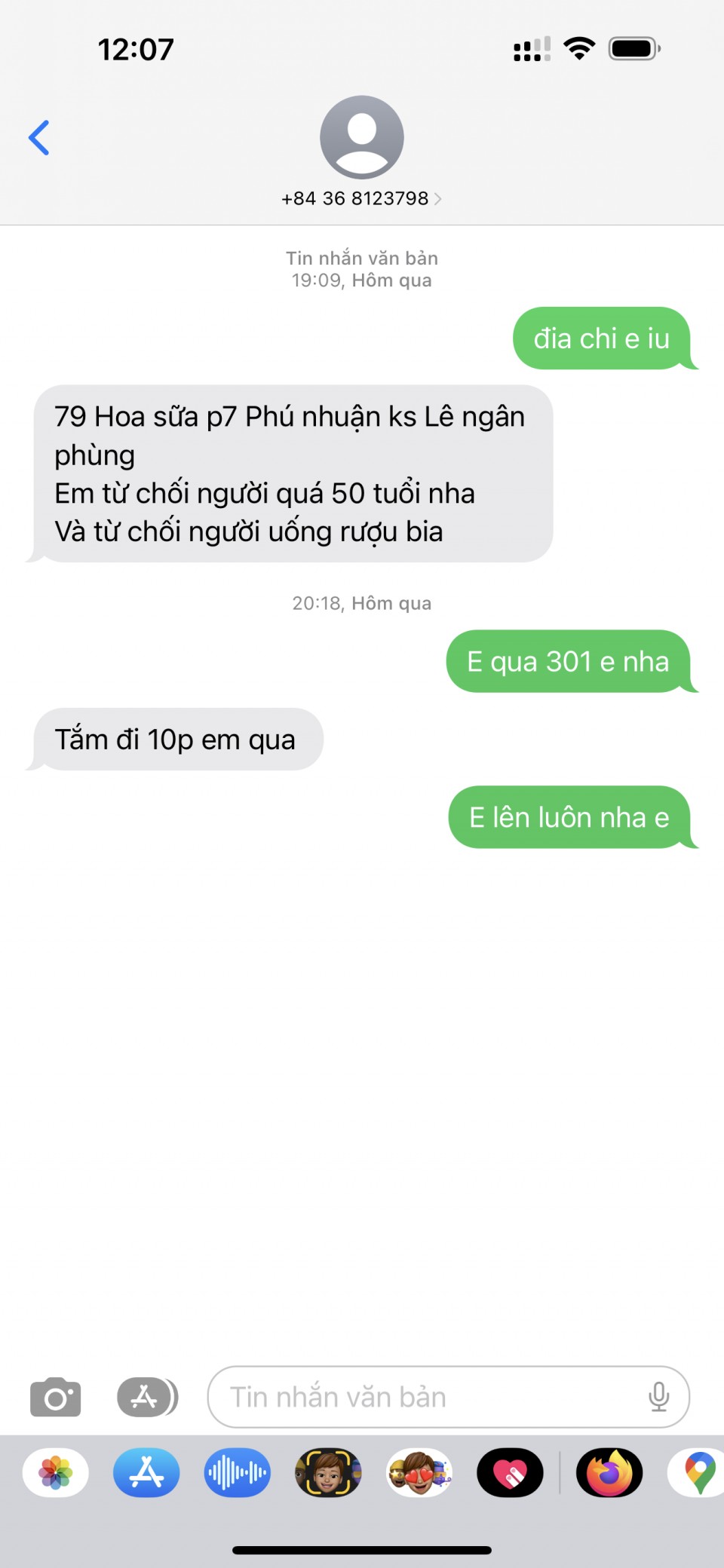Open the Firefox iMessage app
Viewport: 724px width, 1568px height.
click(609, 1472)
